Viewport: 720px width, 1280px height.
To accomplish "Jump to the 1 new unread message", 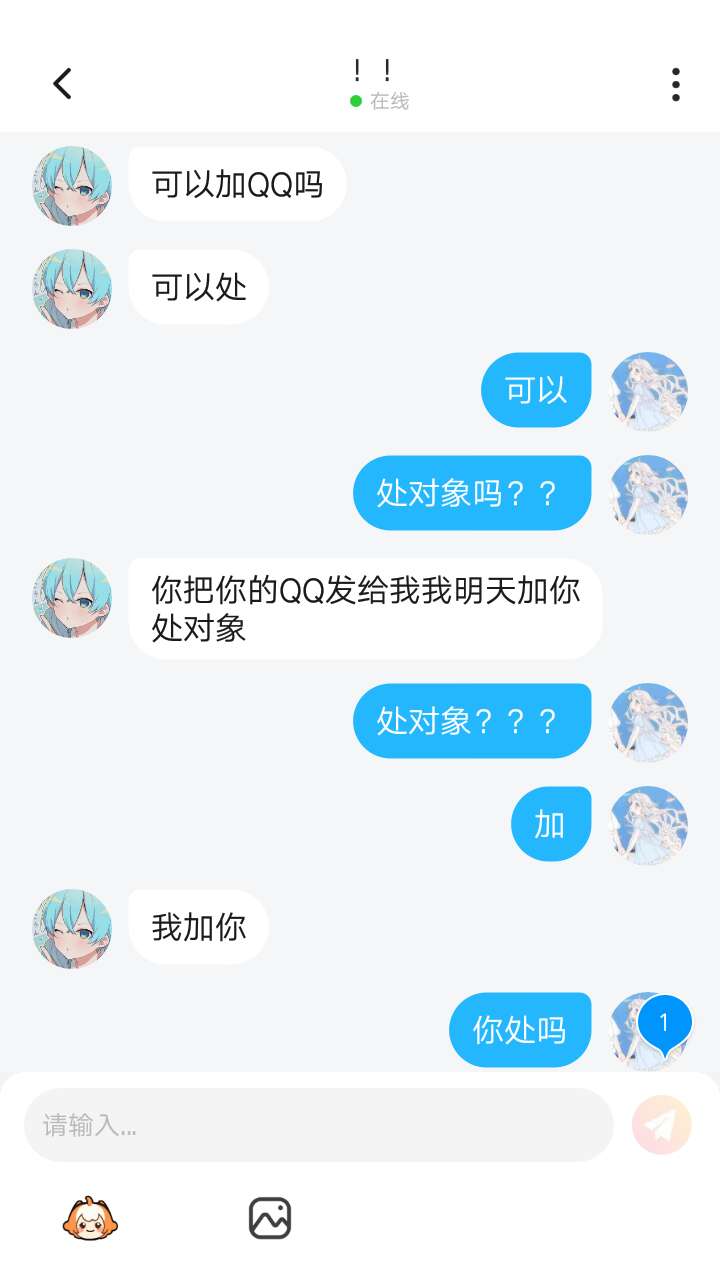I will (x=664, y=1024).
